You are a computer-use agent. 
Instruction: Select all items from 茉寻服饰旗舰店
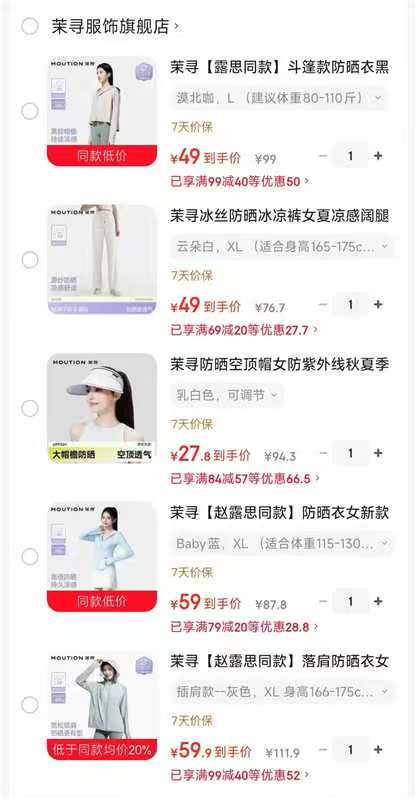pyautogui.click(x=30, y=26)
